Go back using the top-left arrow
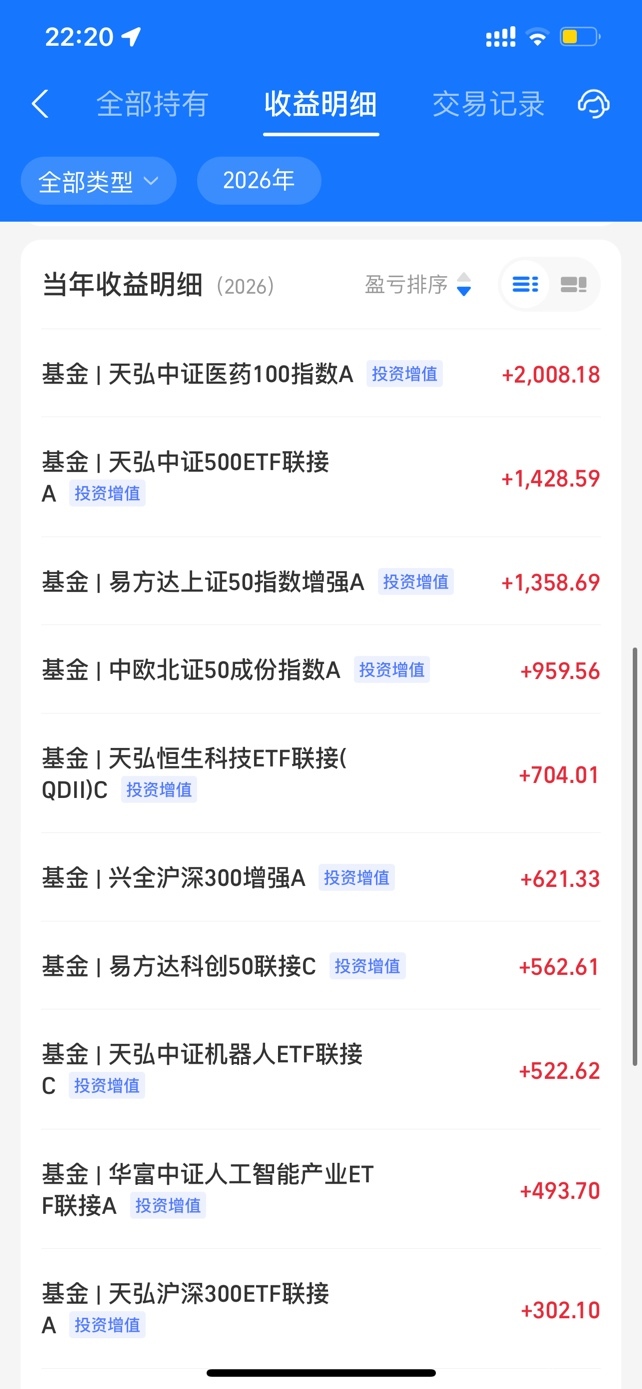This screenshot has width=642, height=1389. pos(40,104)
